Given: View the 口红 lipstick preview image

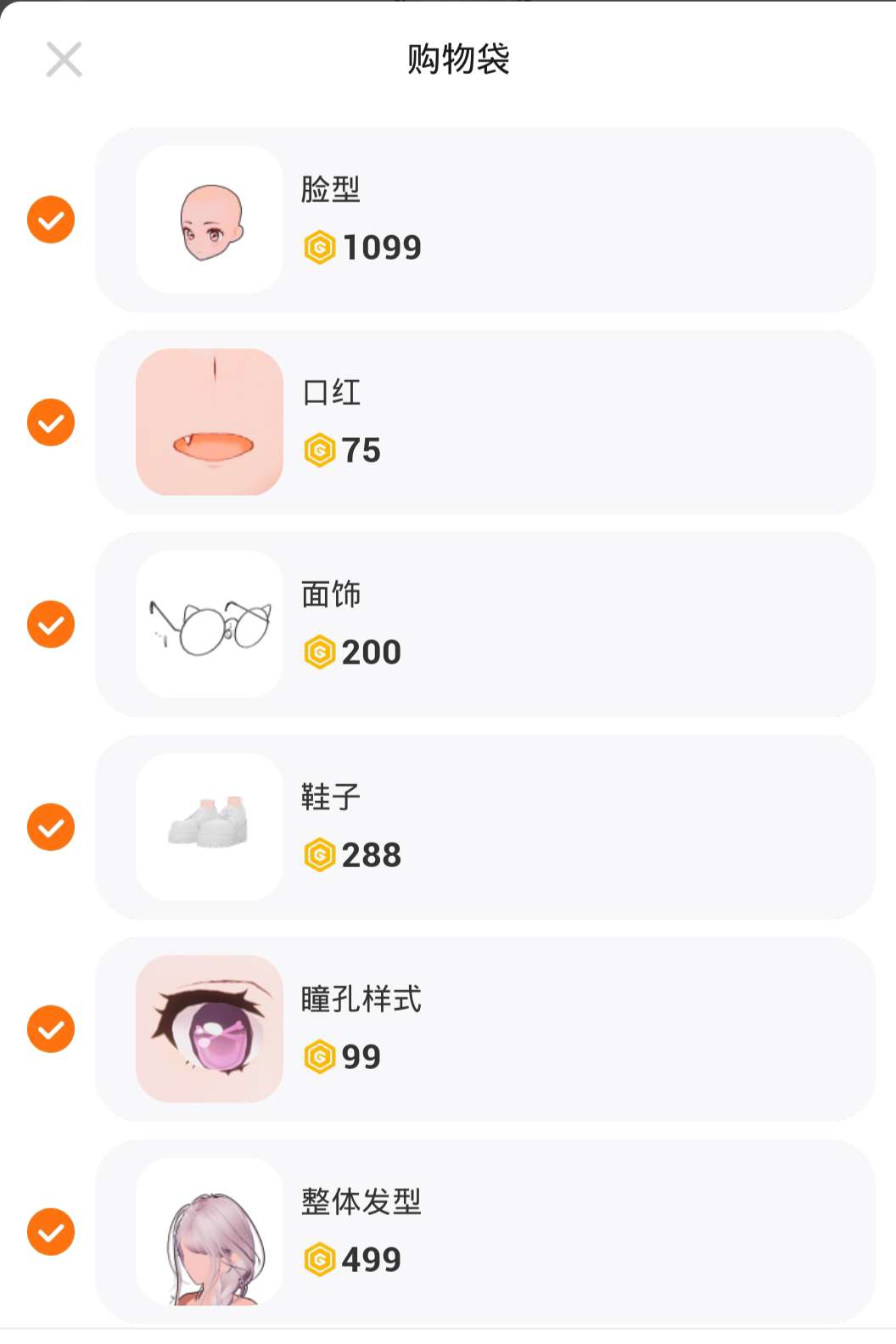Looking at the screenshot, I should click(x=210, y=422).
